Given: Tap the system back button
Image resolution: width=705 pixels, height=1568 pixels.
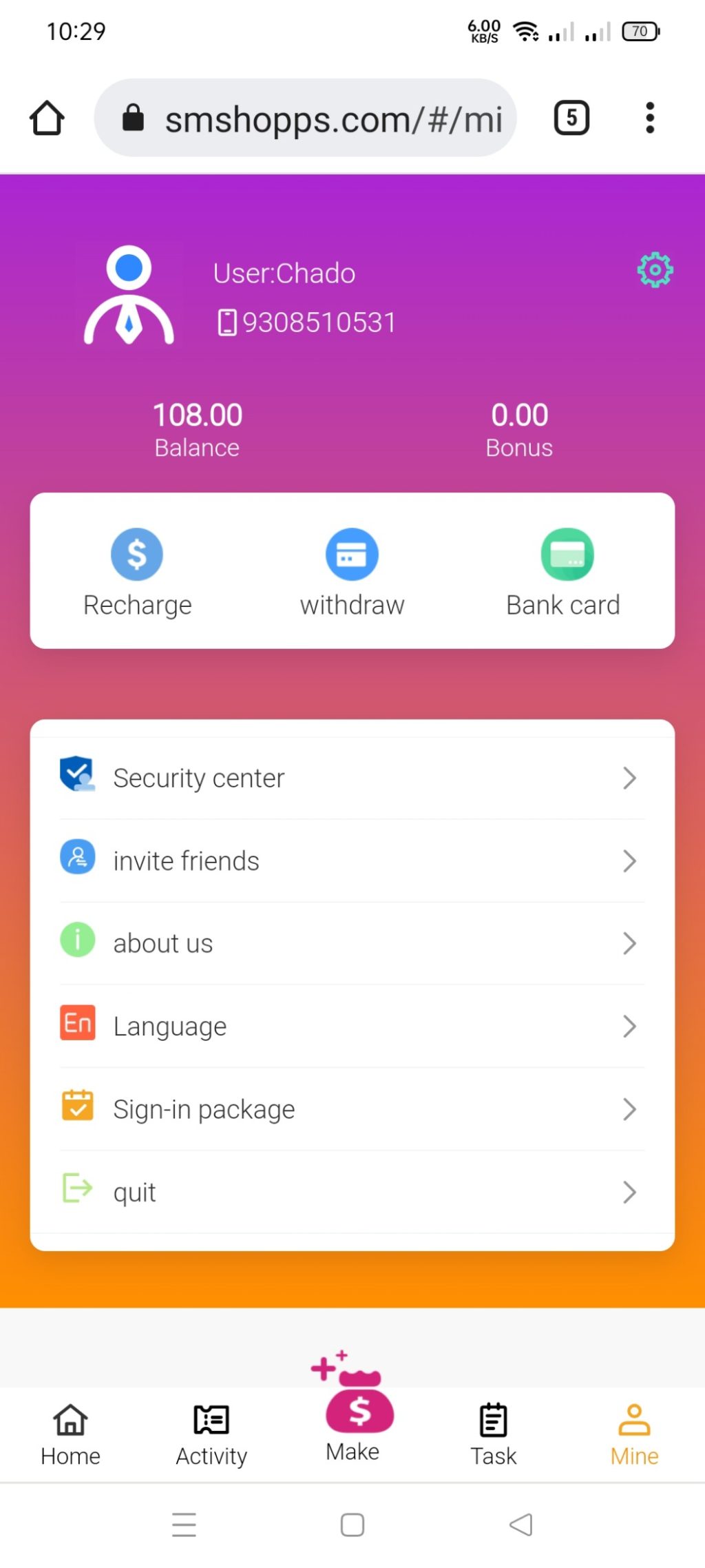Looking at the screenshot, I should coord(521,1525).
